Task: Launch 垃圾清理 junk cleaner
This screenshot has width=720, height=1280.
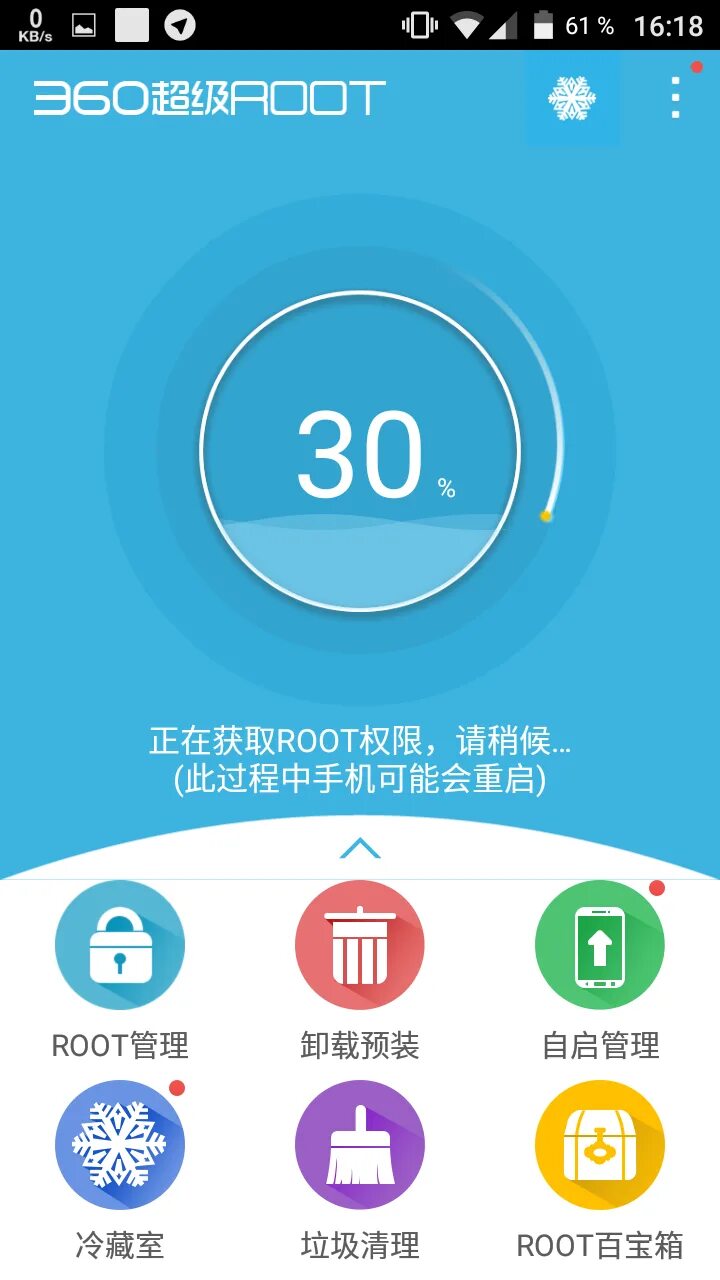Action: tap(360, 1146)
